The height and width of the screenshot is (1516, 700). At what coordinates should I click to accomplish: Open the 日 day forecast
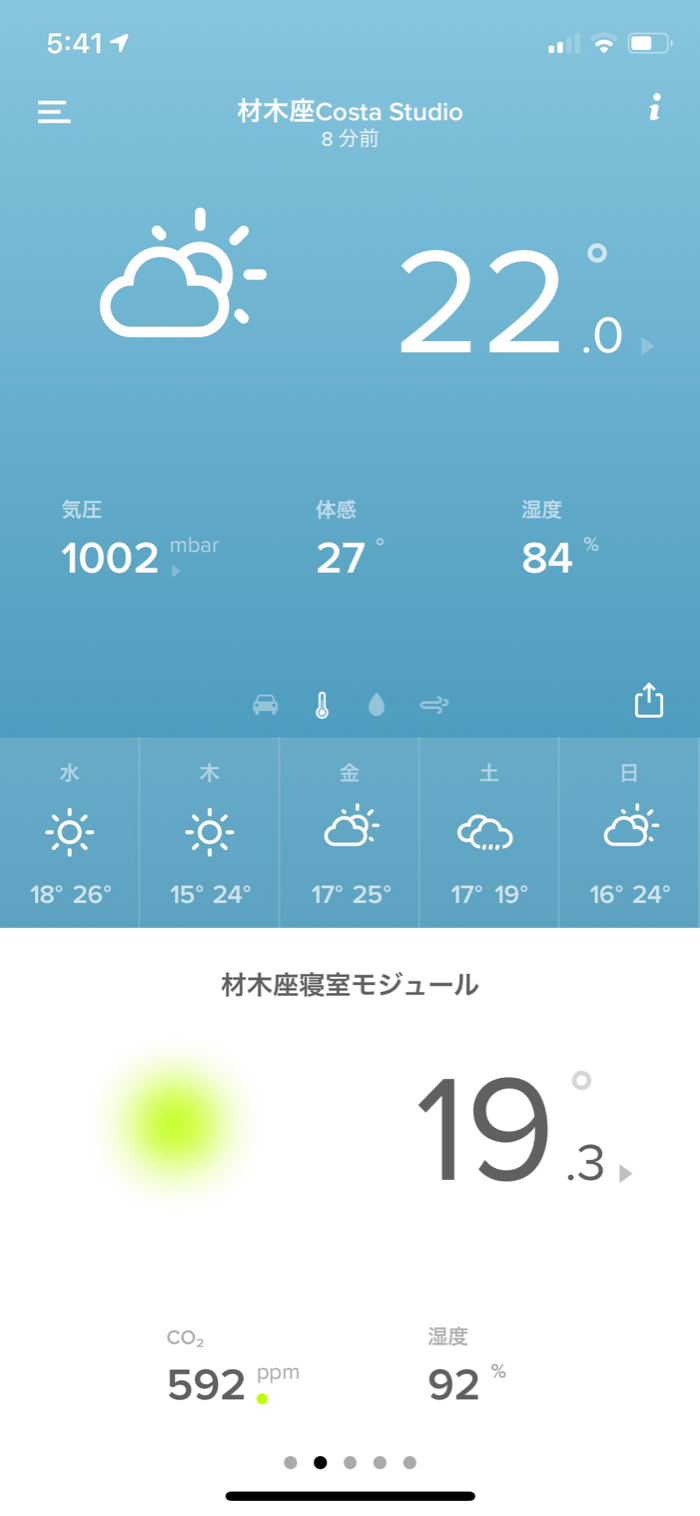[x=630, y=832]
